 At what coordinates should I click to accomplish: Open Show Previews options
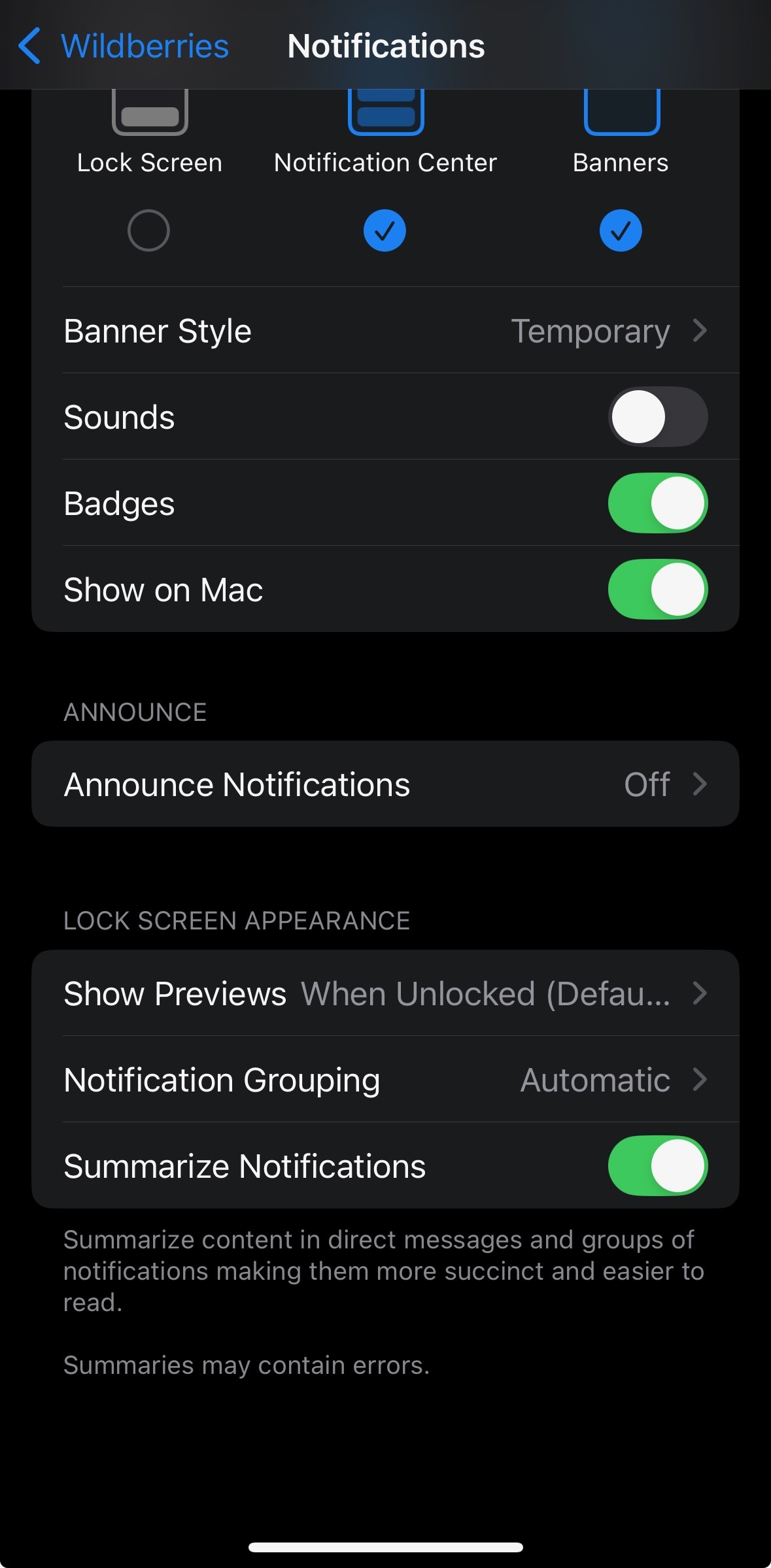coord(385,993)
